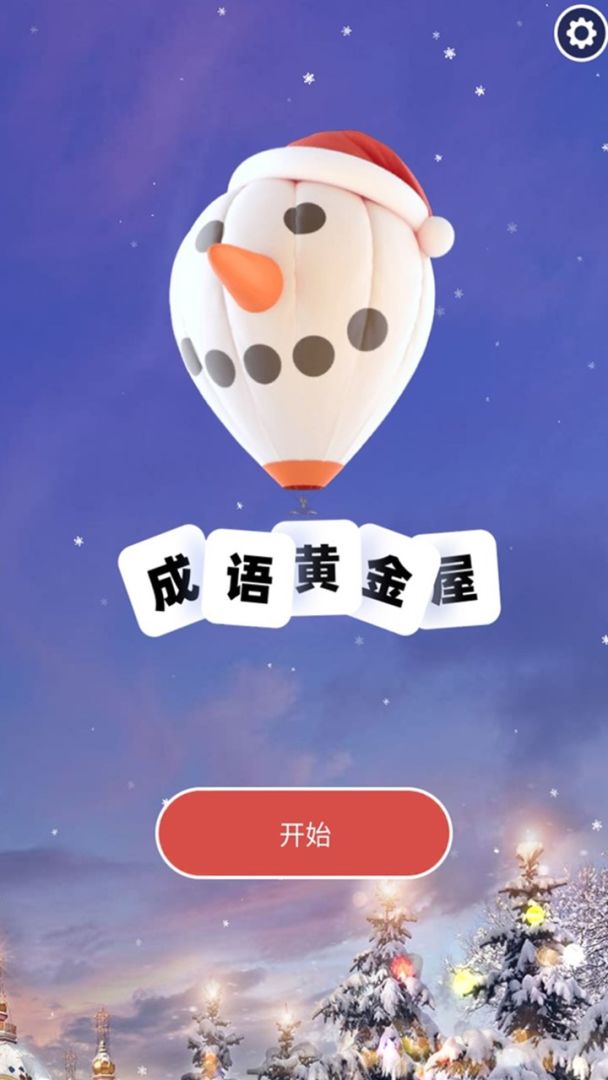Tap the red 开始 start button
Screen dimensions: 608x1080
coord(304,833)
